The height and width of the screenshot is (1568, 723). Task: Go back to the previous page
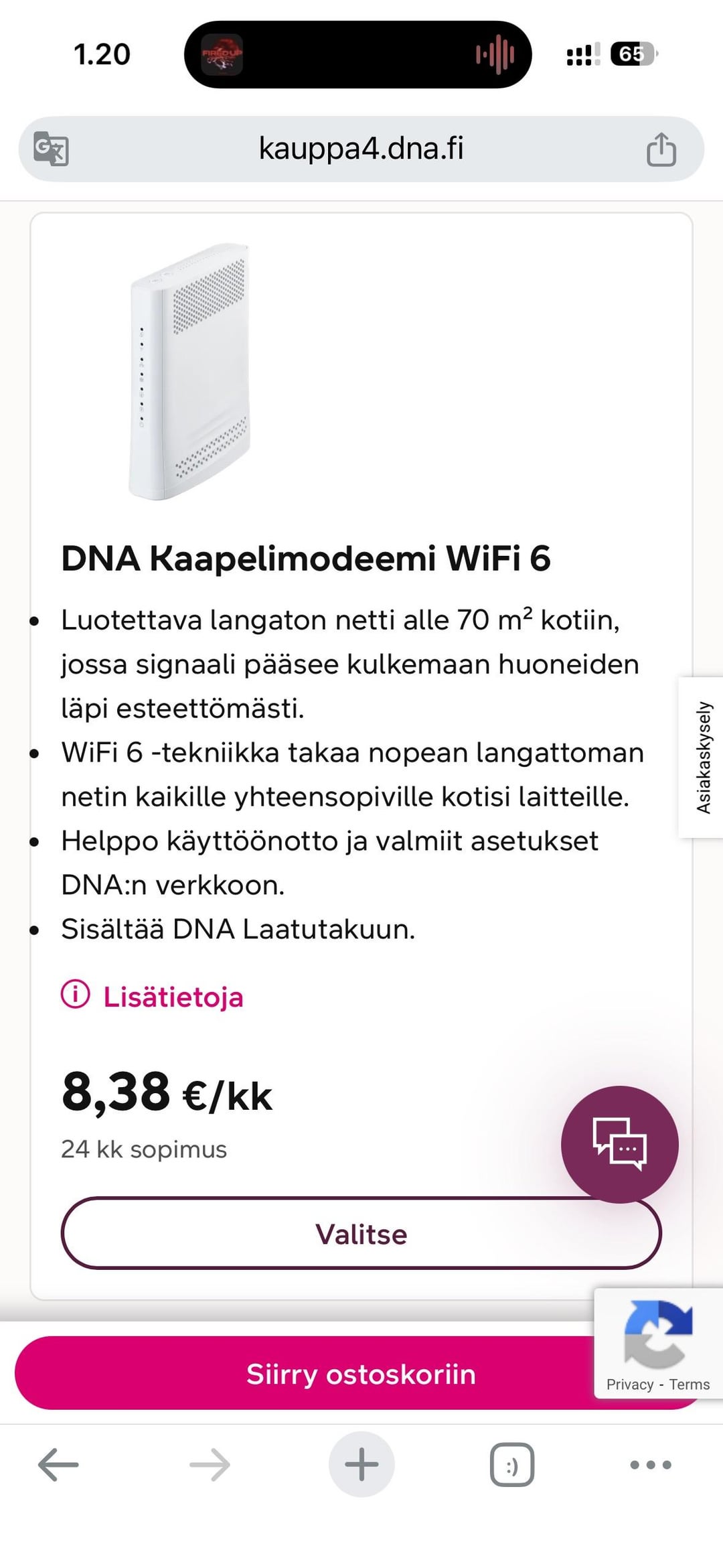coord(58,1465)
